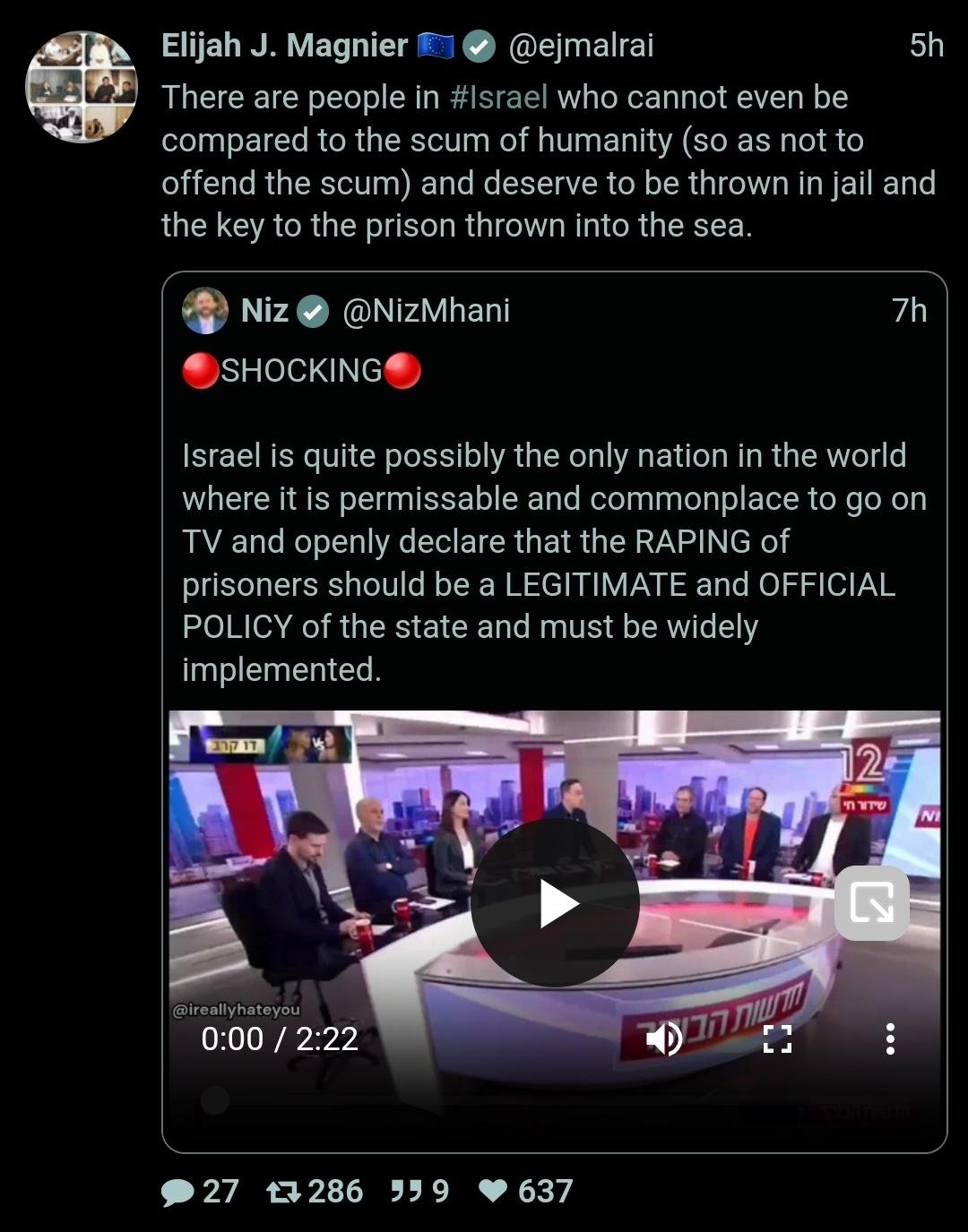Enter fullscreen video mode

[x=777, y=1039]
